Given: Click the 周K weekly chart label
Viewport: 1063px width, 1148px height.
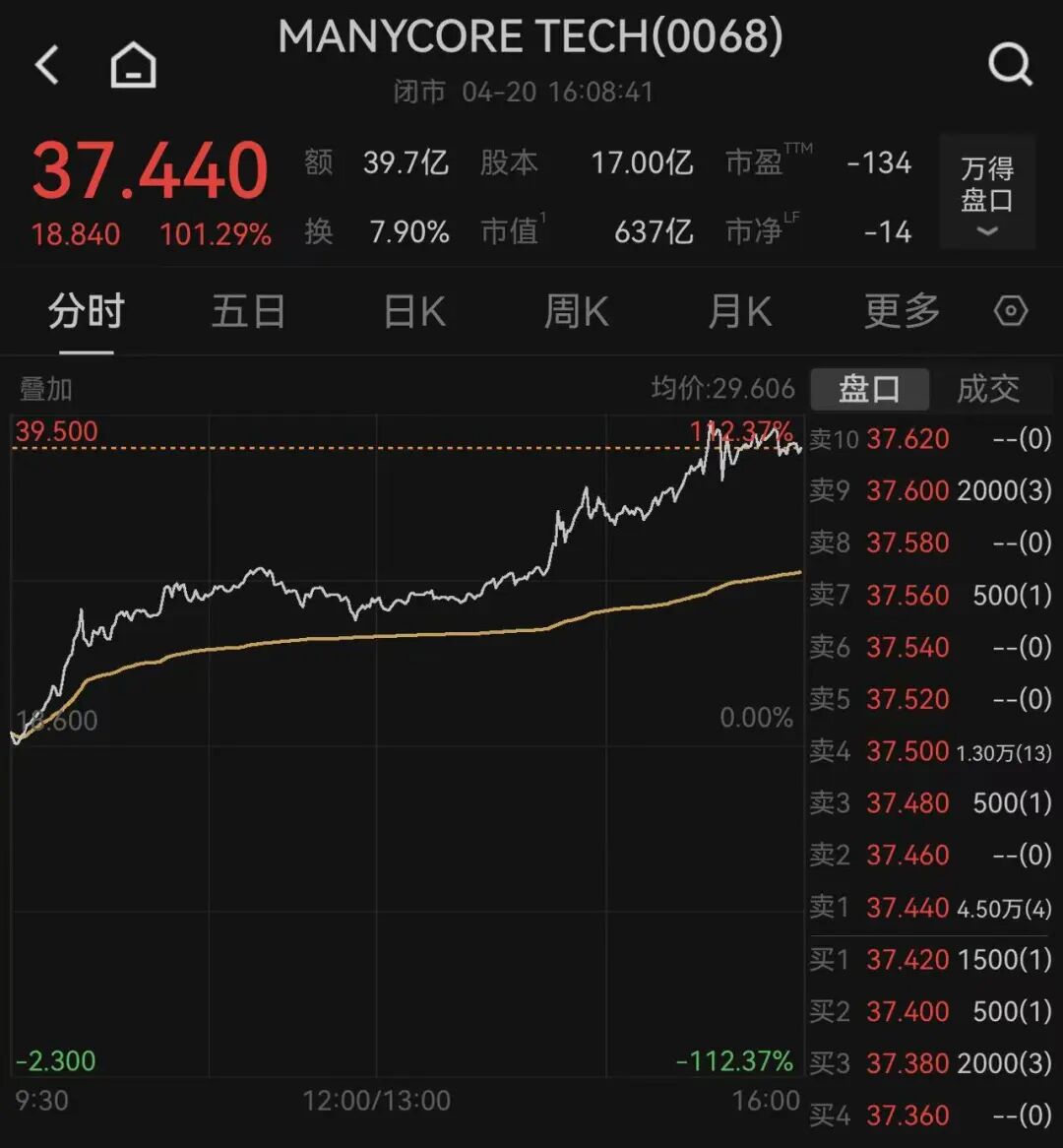Looking at the screenshot, I should pyautogui.click(x=576, y=310).
